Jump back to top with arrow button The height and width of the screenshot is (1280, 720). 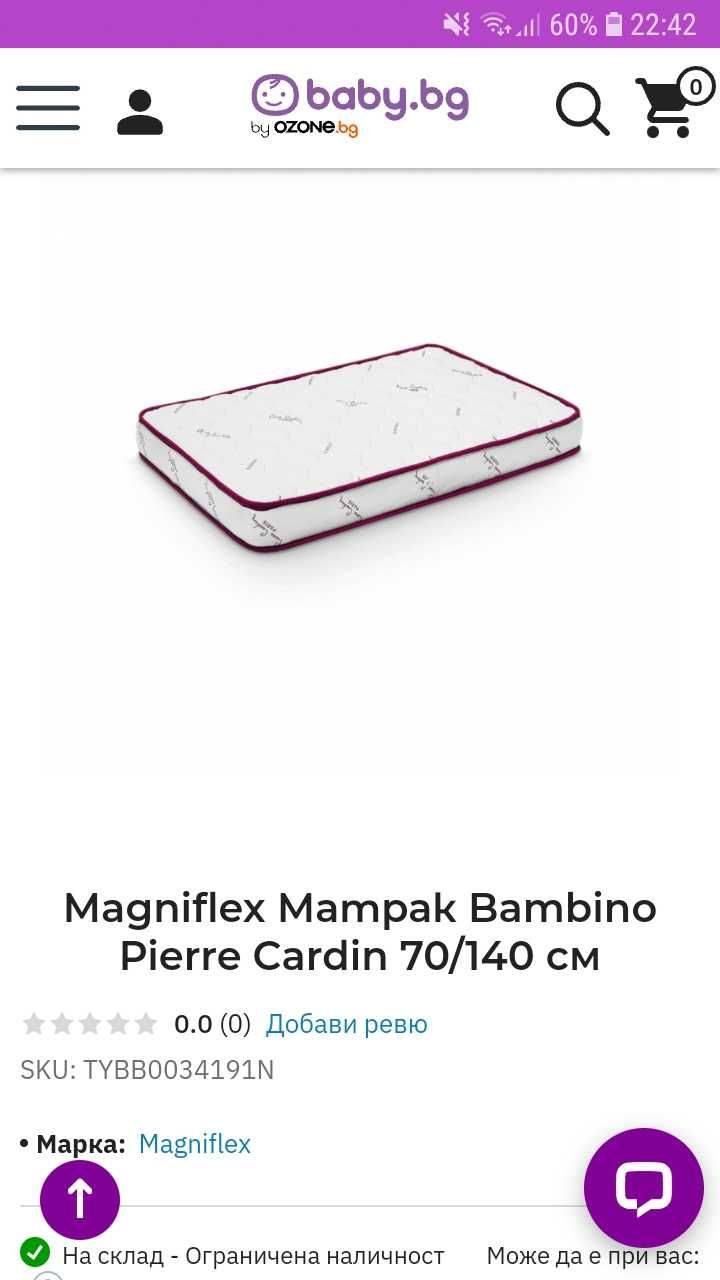coord(80,1199)
